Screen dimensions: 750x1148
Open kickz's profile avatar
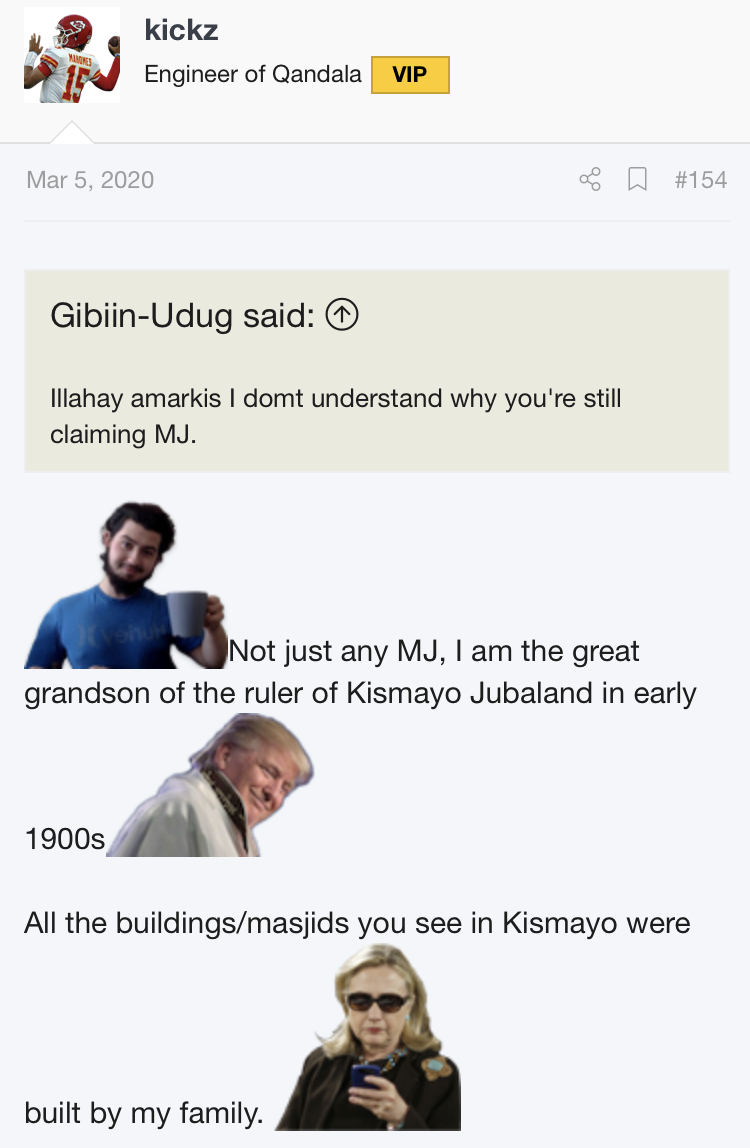coord(72,56)
